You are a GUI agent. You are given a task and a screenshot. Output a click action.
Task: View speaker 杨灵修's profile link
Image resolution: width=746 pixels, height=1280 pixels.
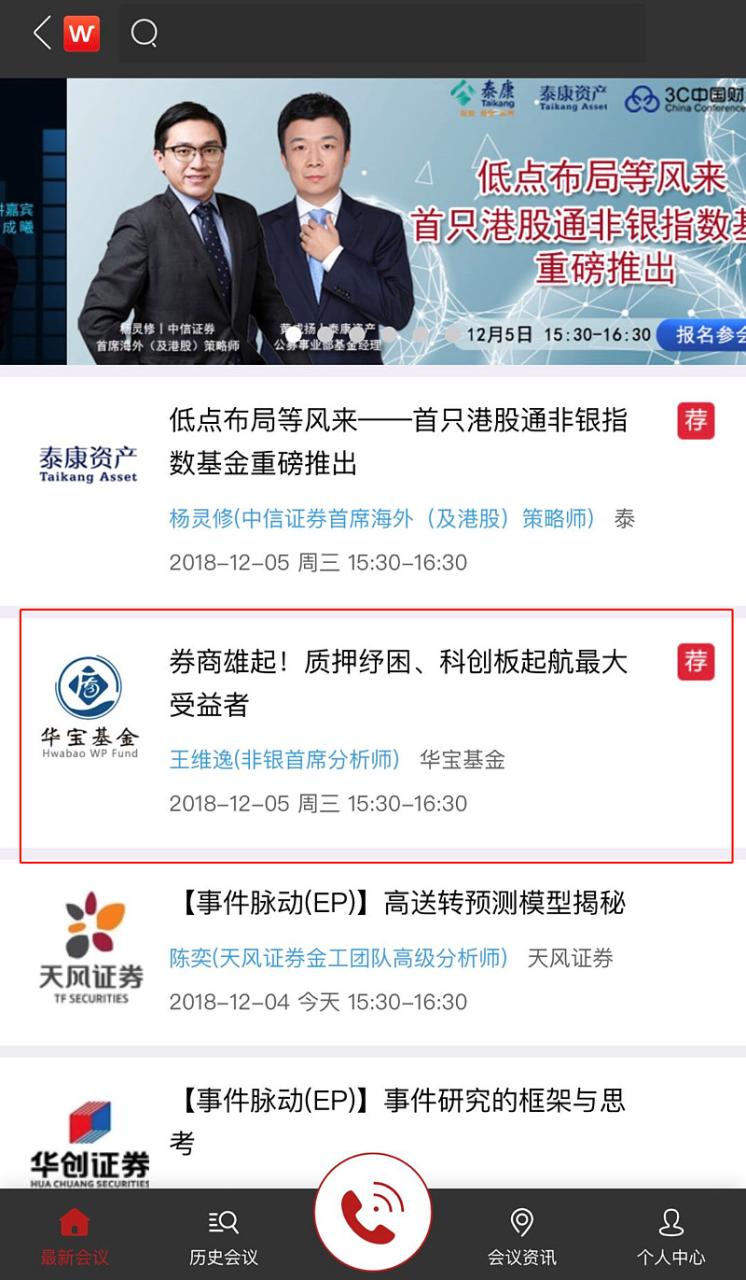(x=382, y=519)
